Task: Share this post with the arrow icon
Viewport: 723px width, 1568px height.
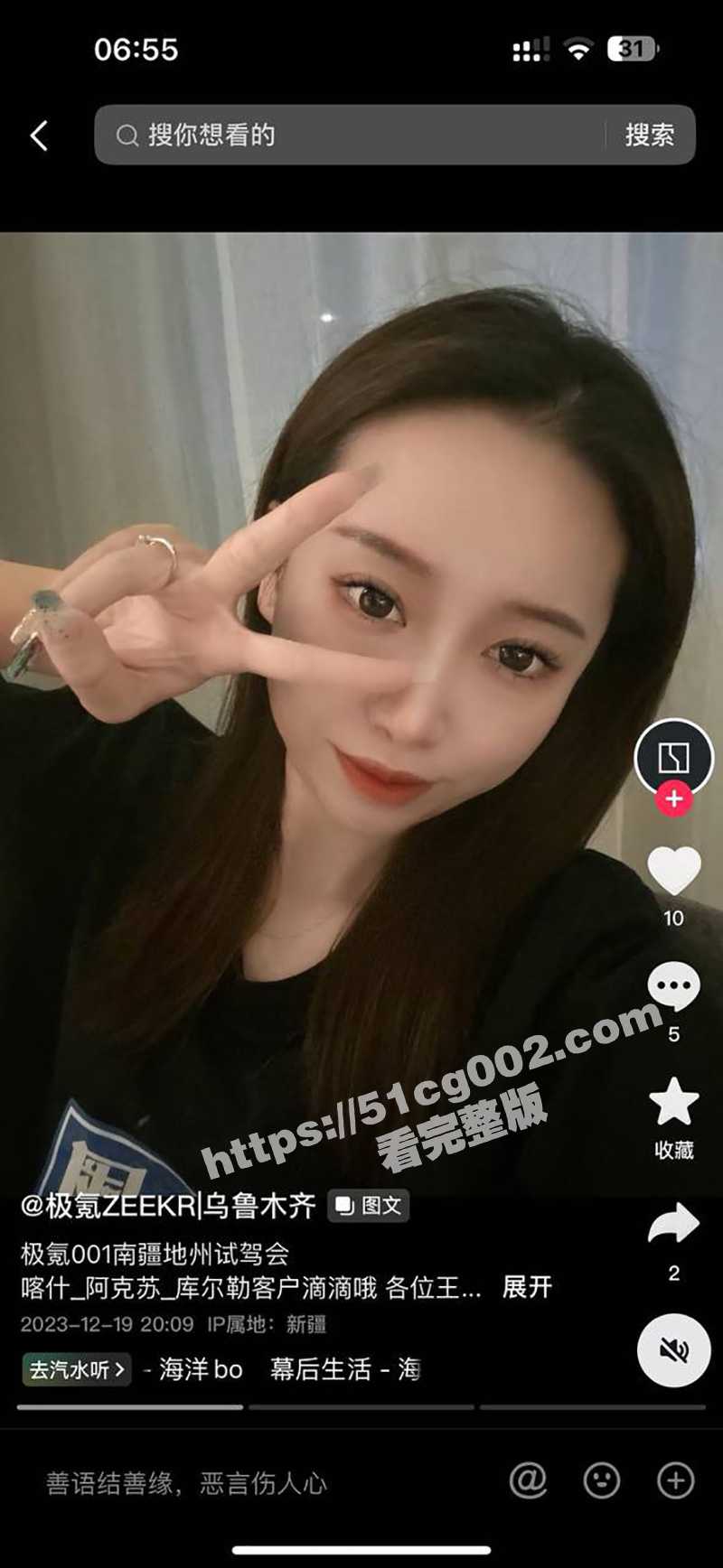Action: 674,1226
